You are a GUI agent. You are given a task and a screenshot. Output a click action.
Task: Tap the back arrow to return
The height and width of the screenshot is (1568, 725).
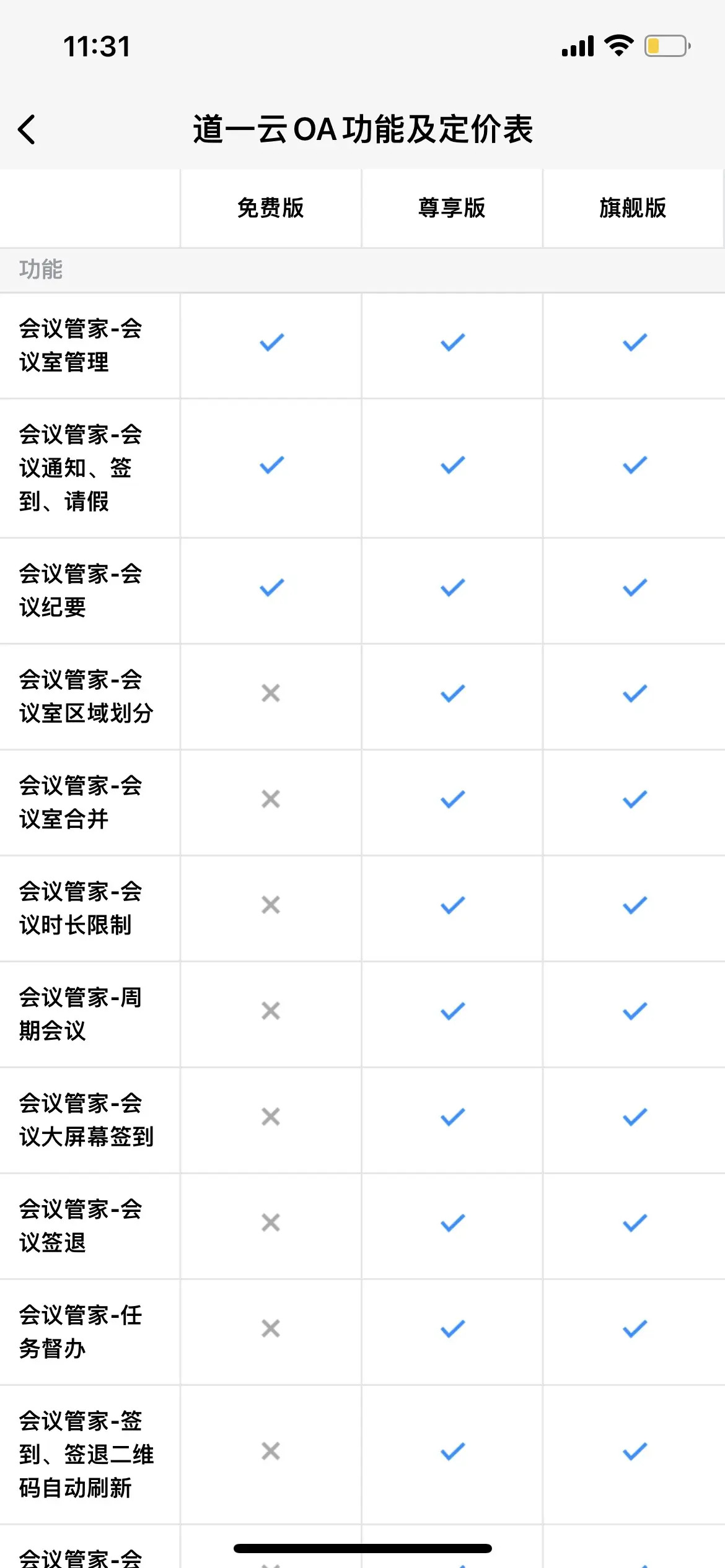pyautogui.click(x=27, y=131)
